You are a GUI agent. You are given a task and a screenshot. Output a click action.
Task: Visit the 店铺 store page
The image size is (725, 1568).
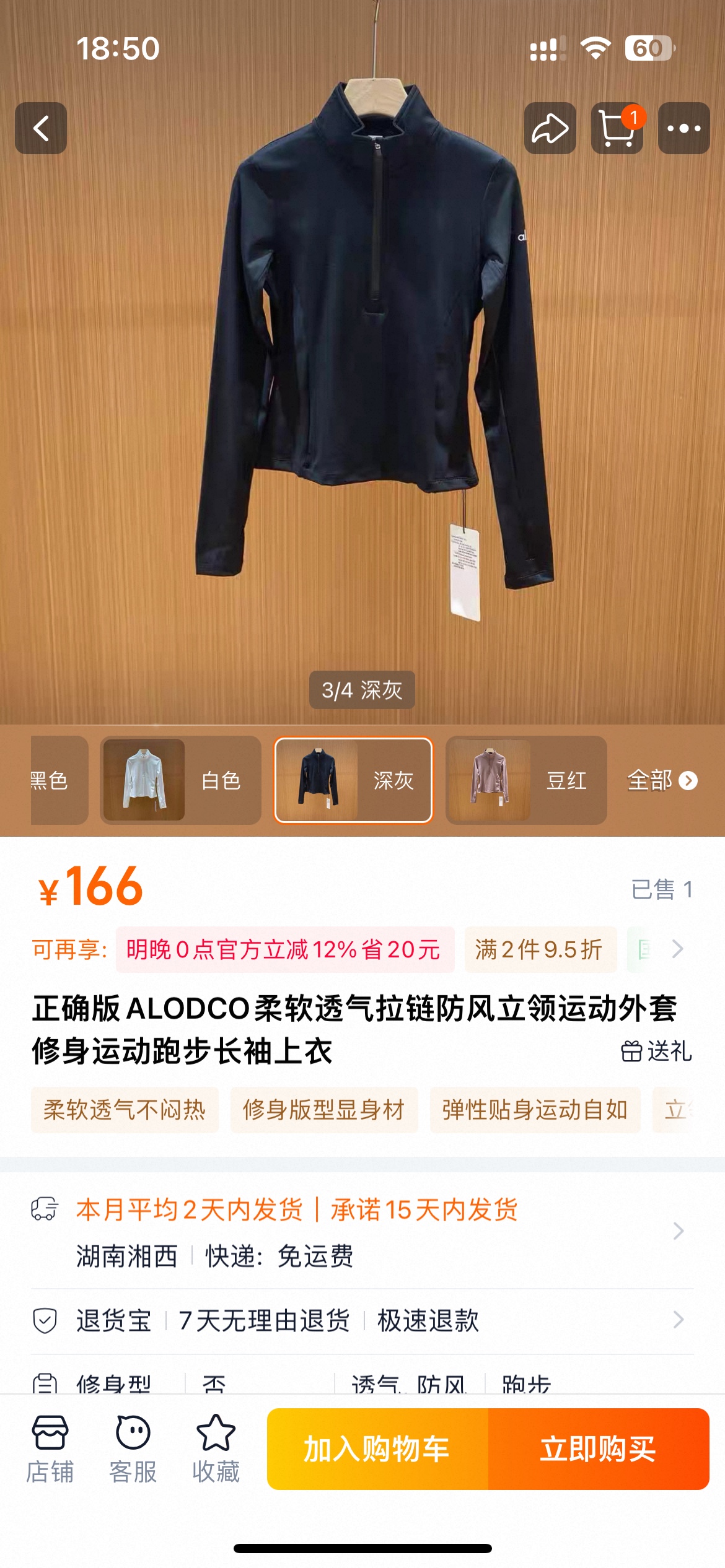pos(50,1448)
